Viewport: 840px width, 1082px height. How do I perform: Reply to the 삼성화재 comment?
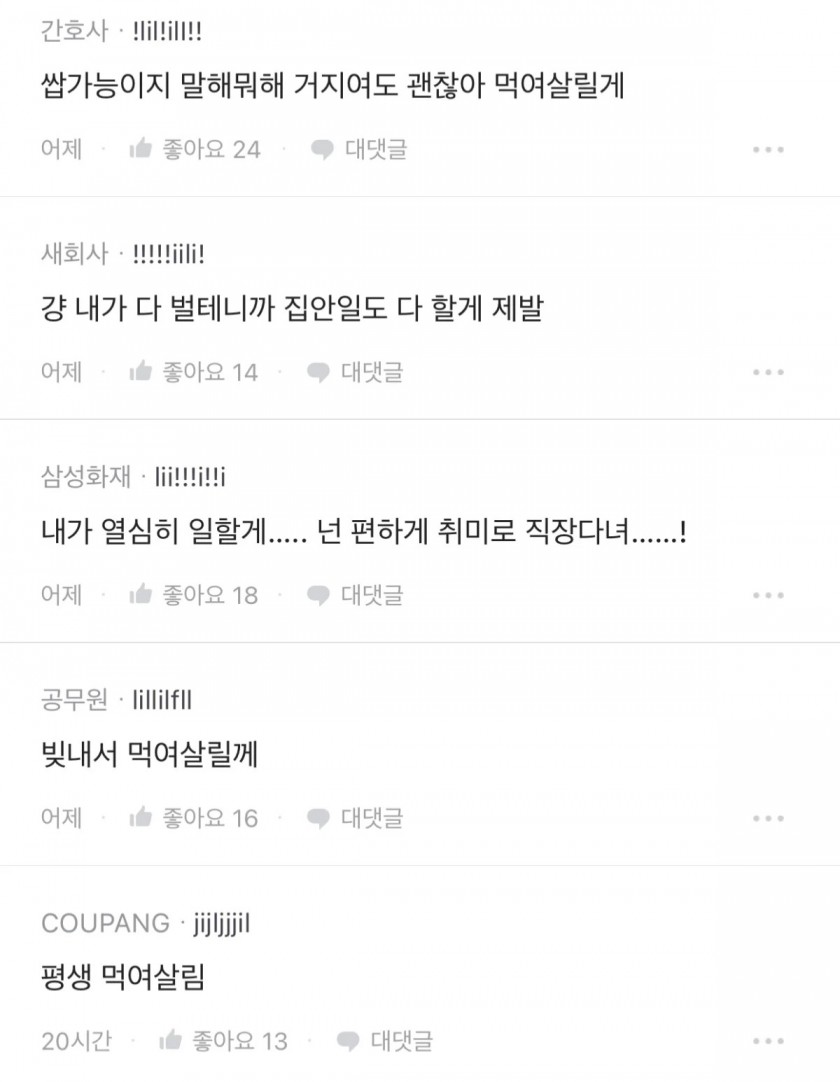click(357, 596)
